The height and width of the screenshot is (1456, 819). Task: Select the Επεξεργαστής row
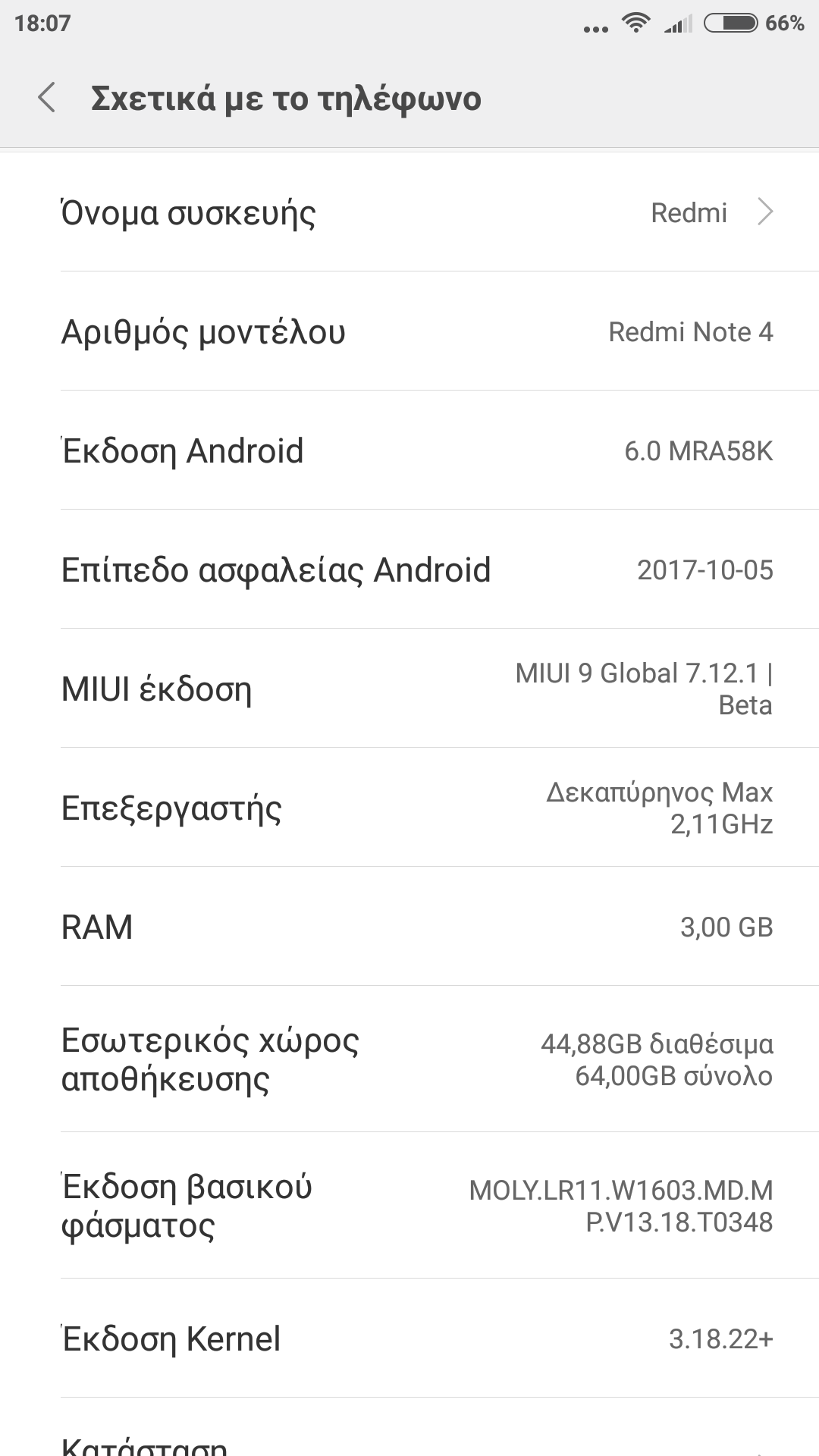(x=409, y=808)
